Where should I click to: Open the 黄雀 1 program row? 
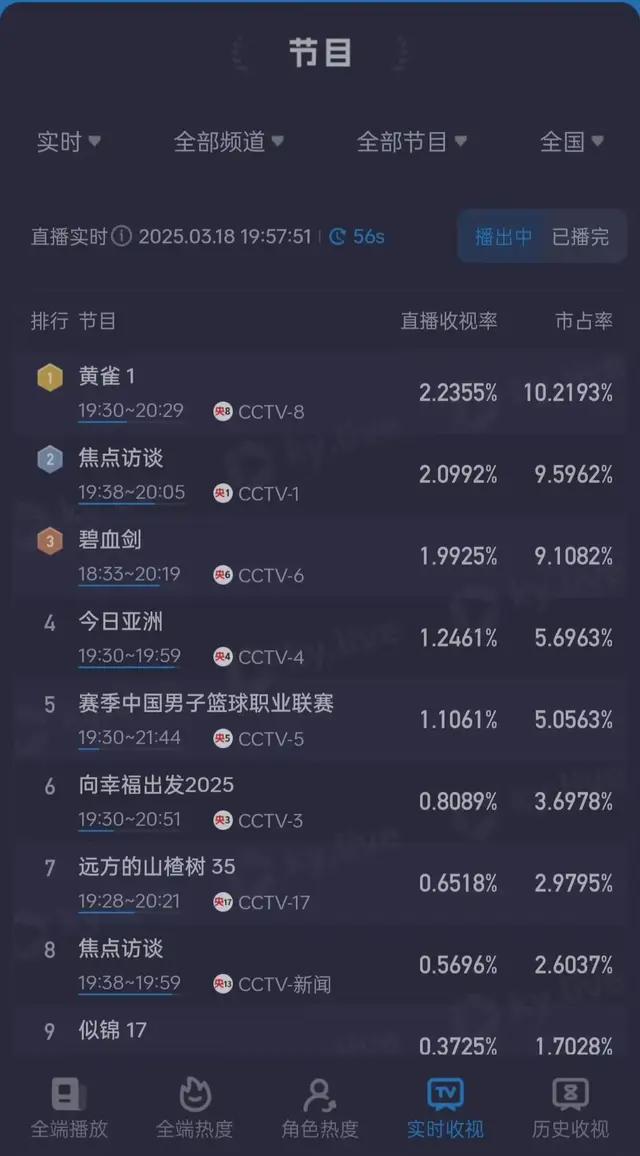pos(320,393)
